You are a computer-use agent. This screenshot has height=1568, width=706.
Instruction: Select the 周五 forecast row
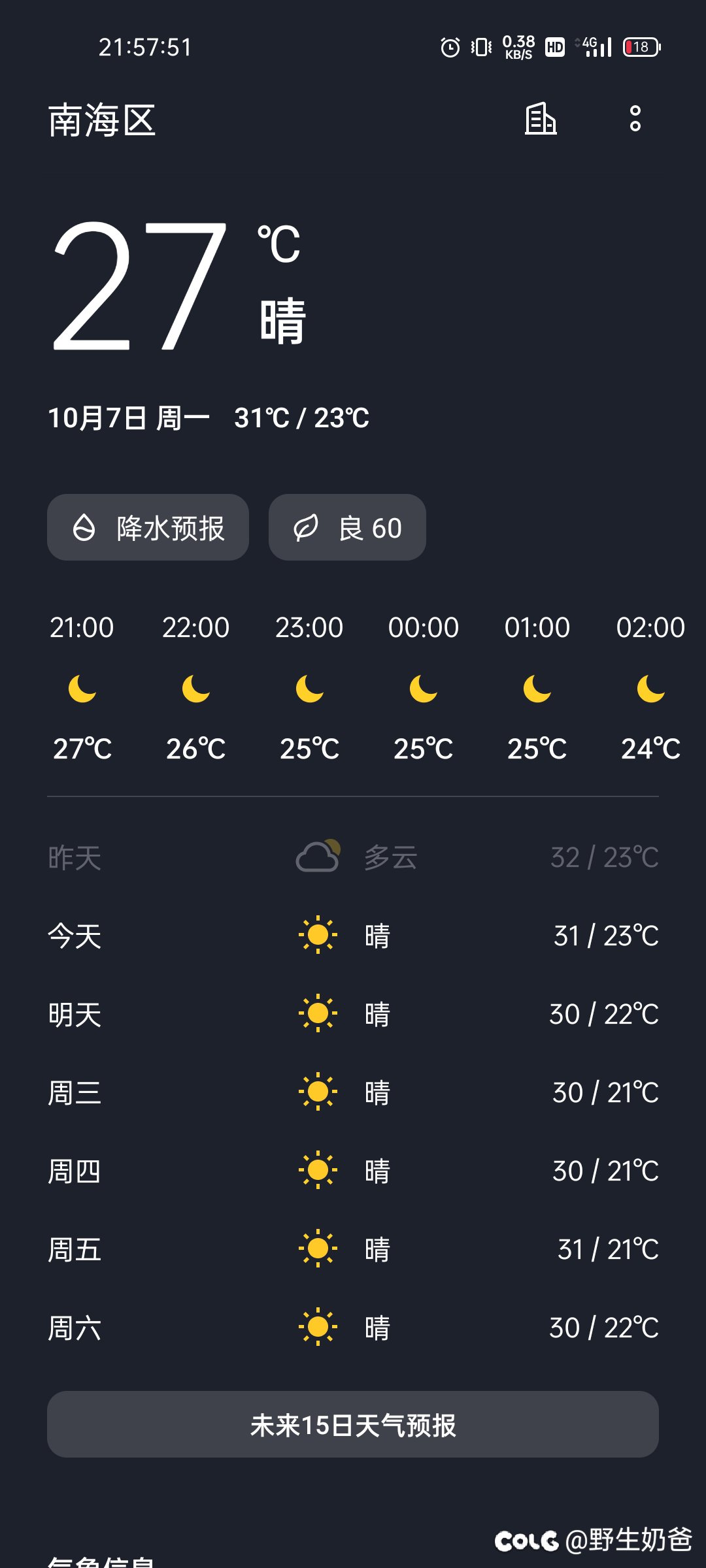coord(353,1249)
